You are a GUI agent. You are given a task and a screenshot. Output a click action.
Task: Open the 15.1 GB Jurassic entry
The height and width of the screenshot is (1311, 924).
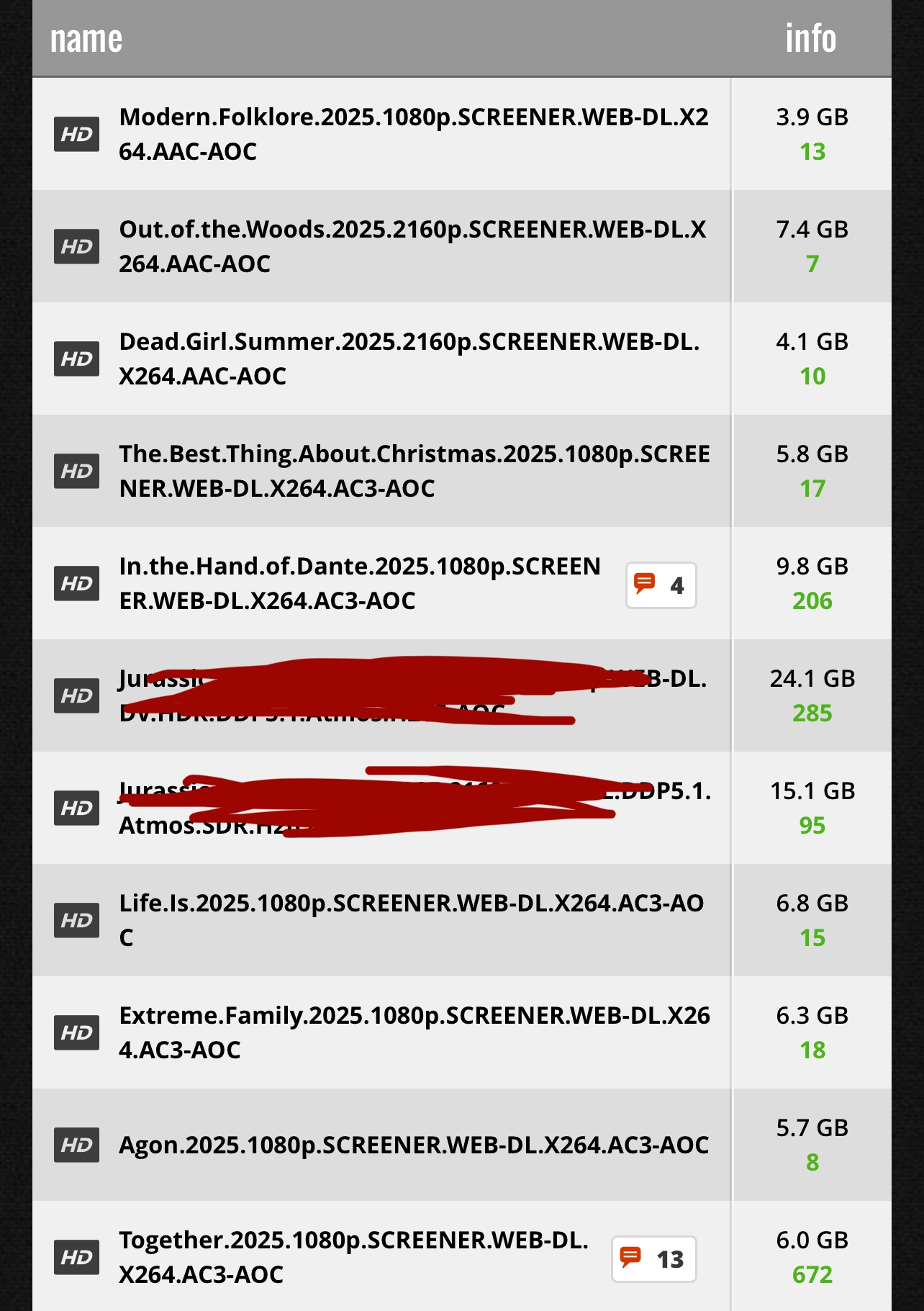coord(415,808)
